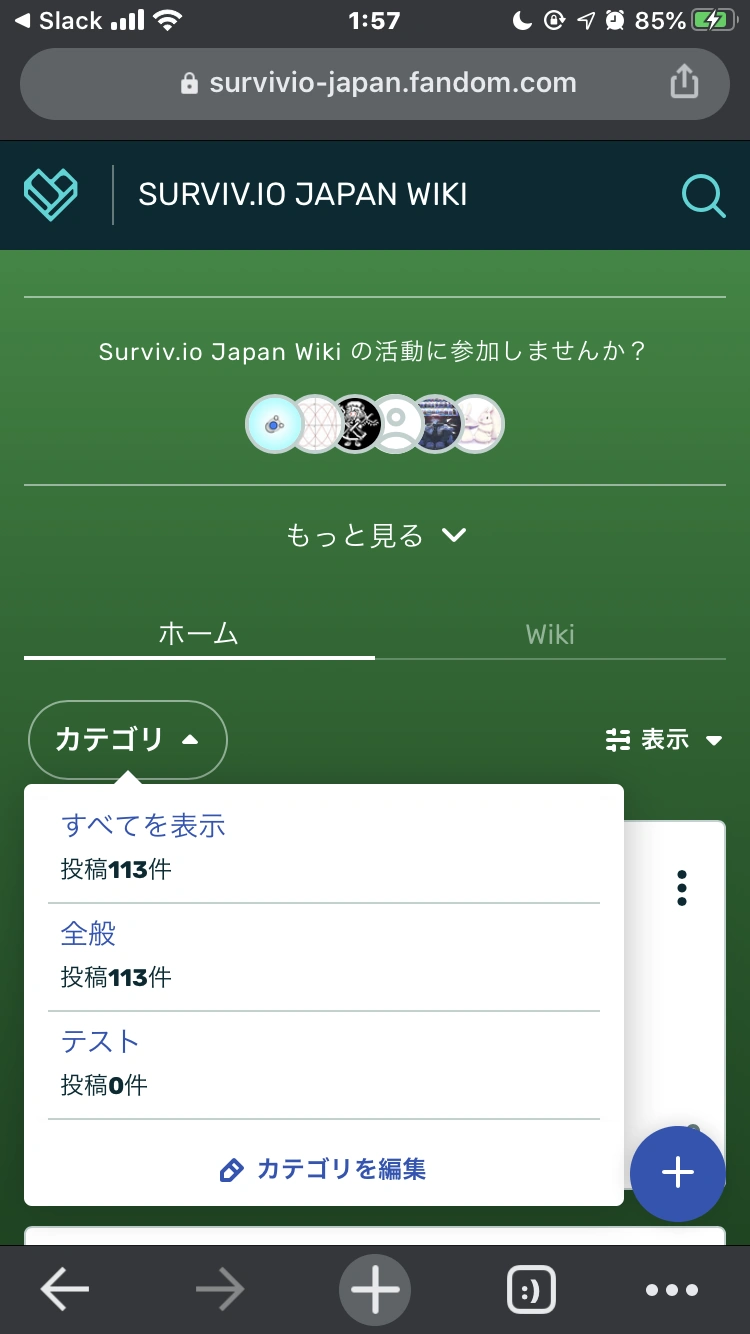Open the post's three-dot menu
The image size is (750, 1334).
[x=682, y=888]
